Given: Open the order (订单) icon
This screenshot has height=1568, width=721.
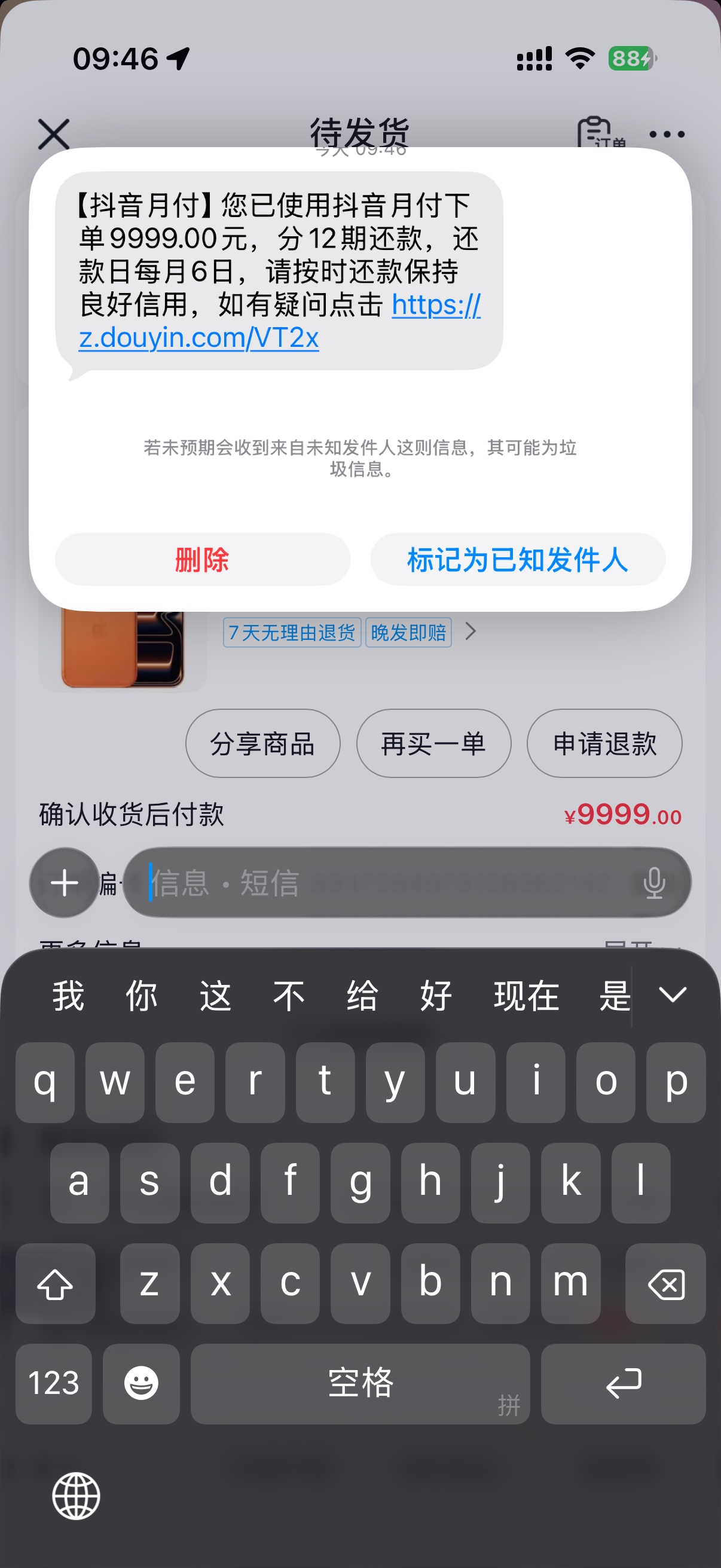Looking at the screenshot, I should pos(598,133).
